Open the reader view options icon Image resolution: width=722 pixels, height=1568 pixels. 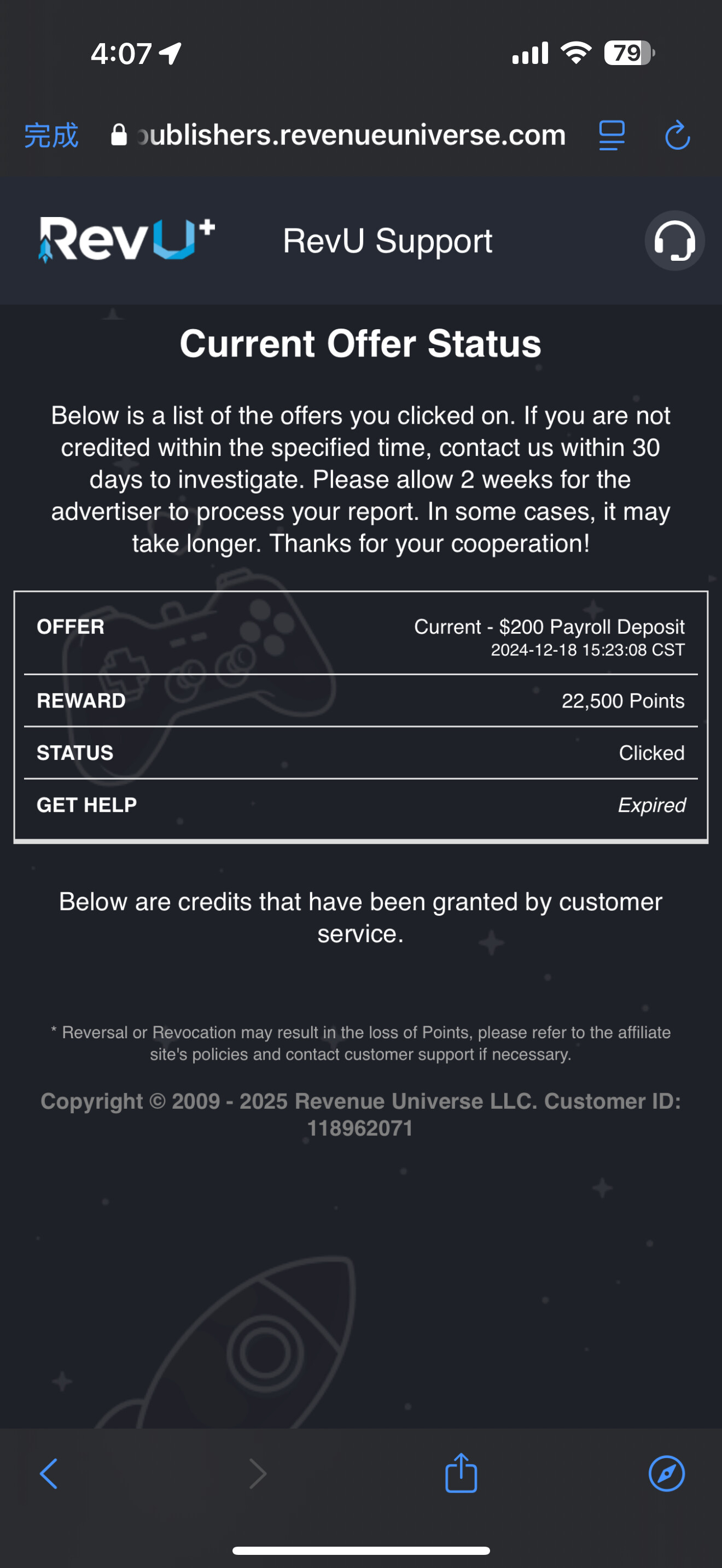[x=611, y=135]
